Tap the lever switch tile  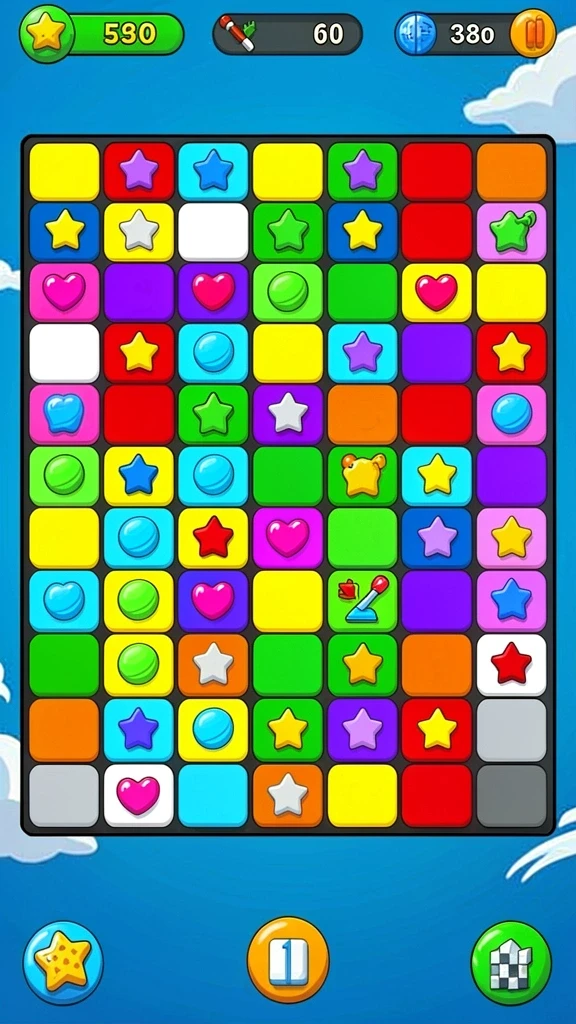point(362,601)
